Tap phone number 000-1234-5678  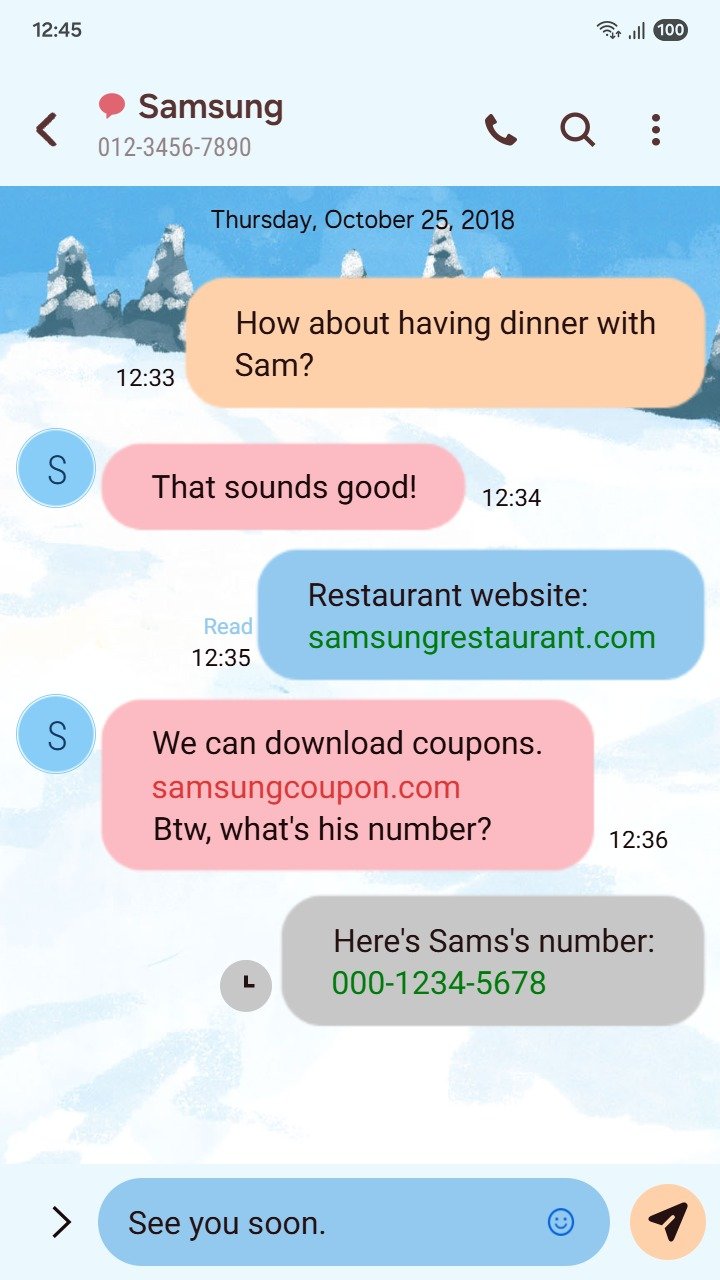tap(439, 984)
